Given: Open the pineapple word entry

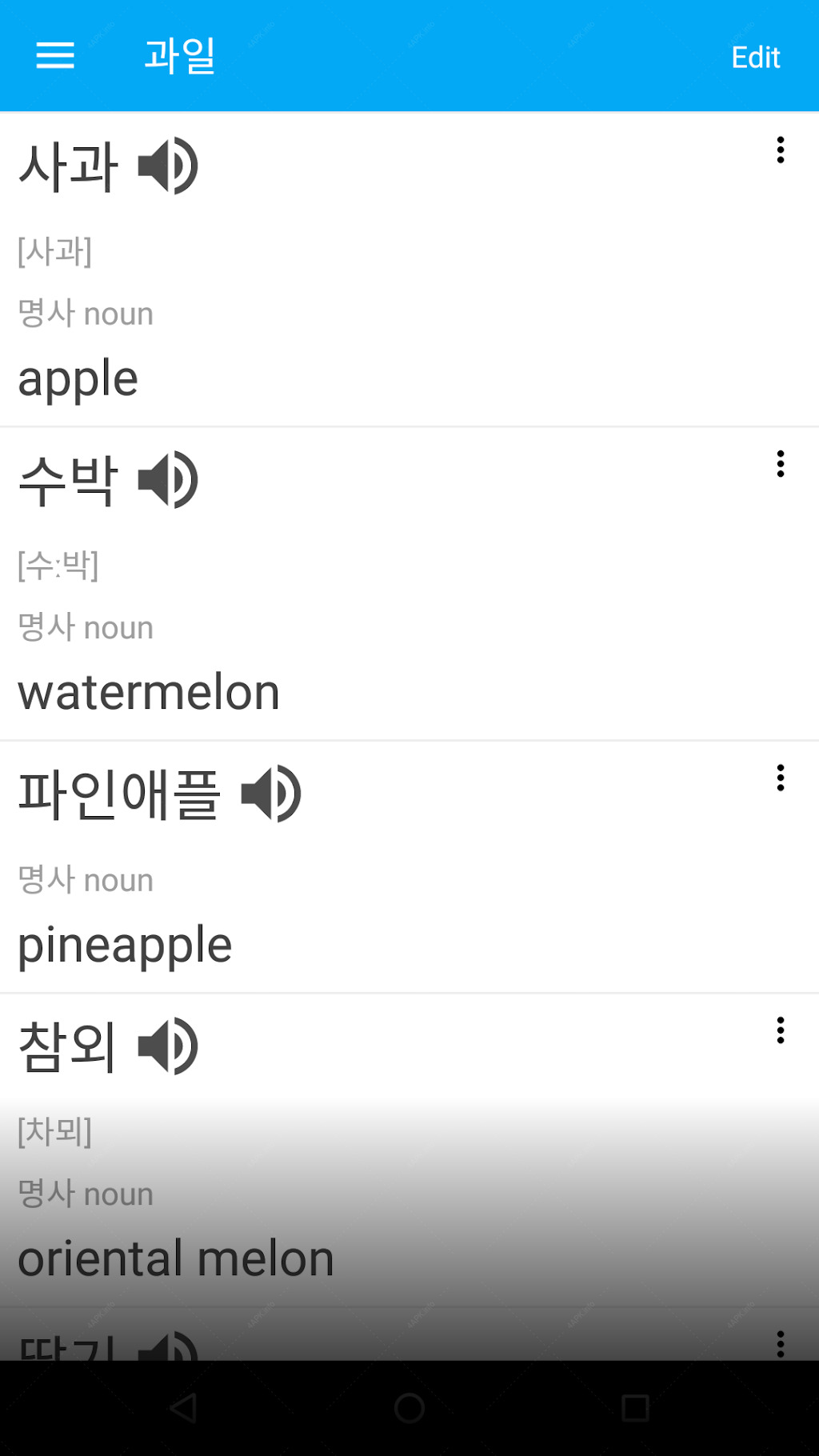Looking at the screenshot, I should [x=409, y=867].
